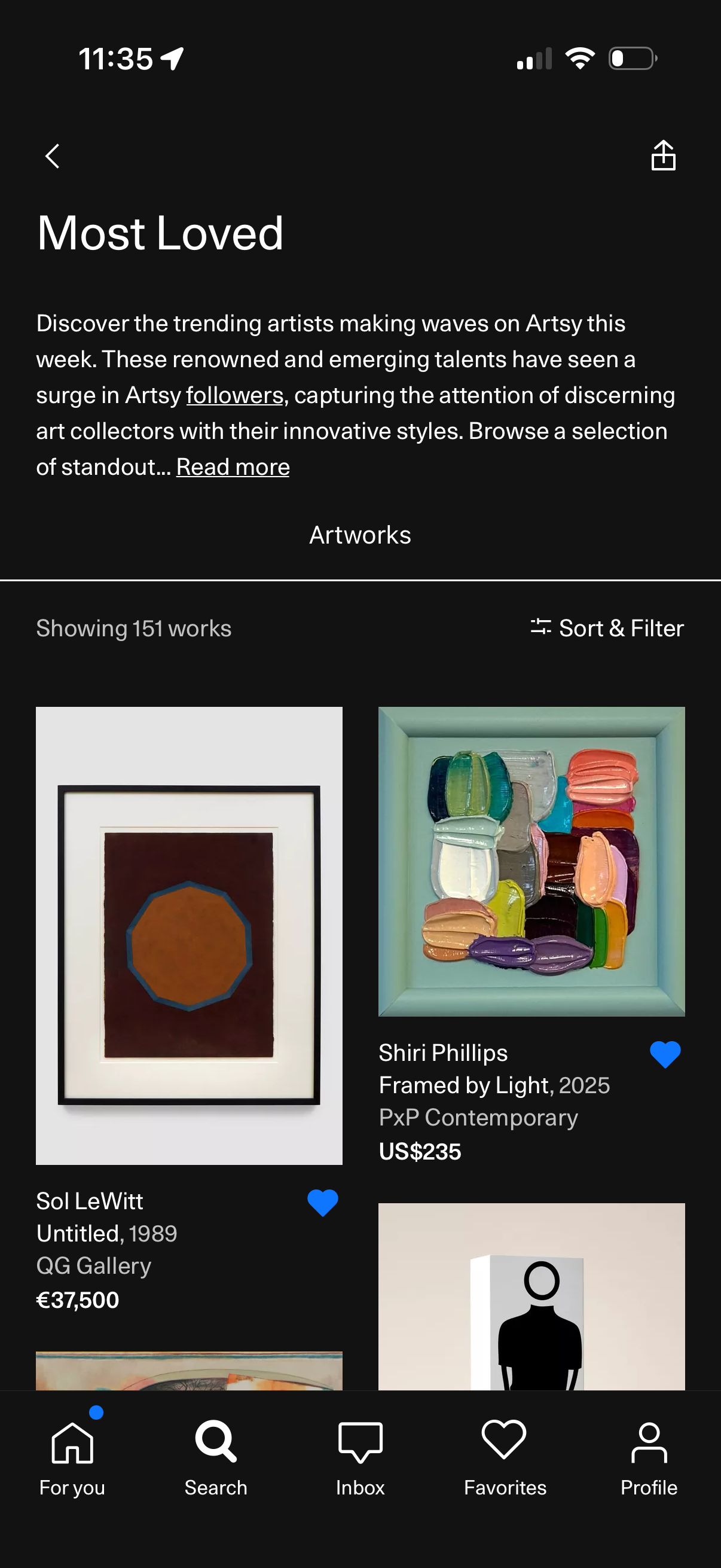This screenshot has width=721, height=1568.
Task: Expand the Sort & Filter options panel
Action: click(621, 627)
